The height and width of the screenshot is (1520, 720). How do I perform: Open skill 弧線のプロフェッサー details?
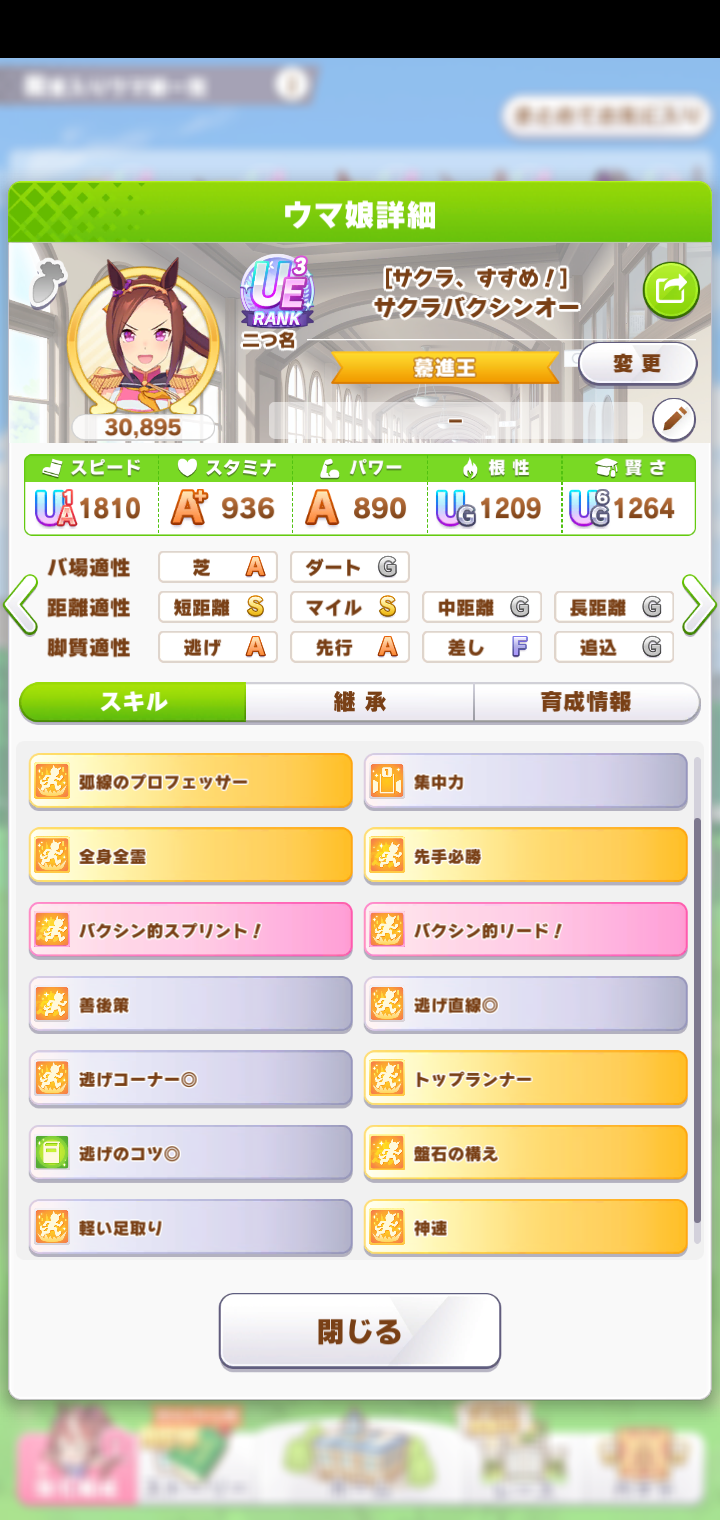tap(190, 782)
